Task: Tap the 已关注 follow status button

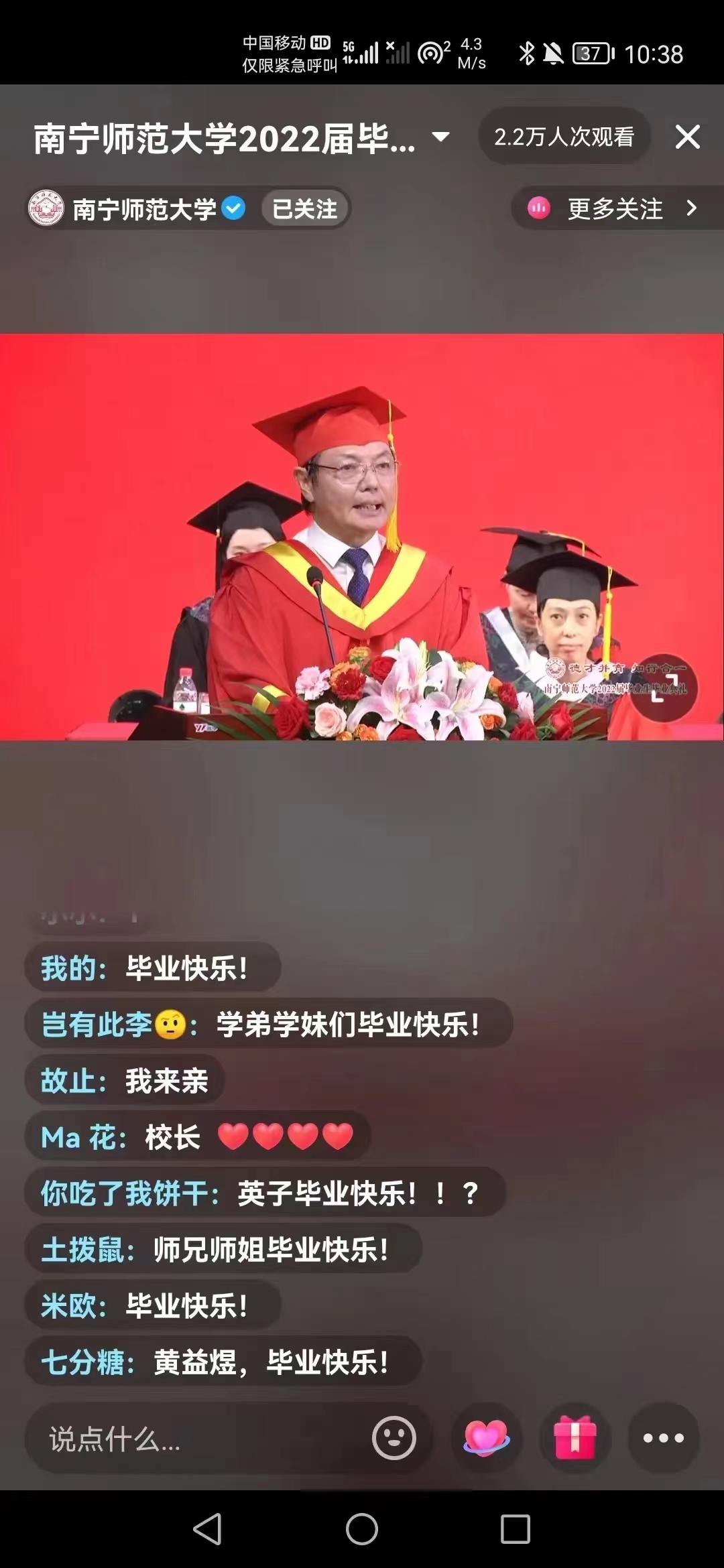Action: pos(305,209)
